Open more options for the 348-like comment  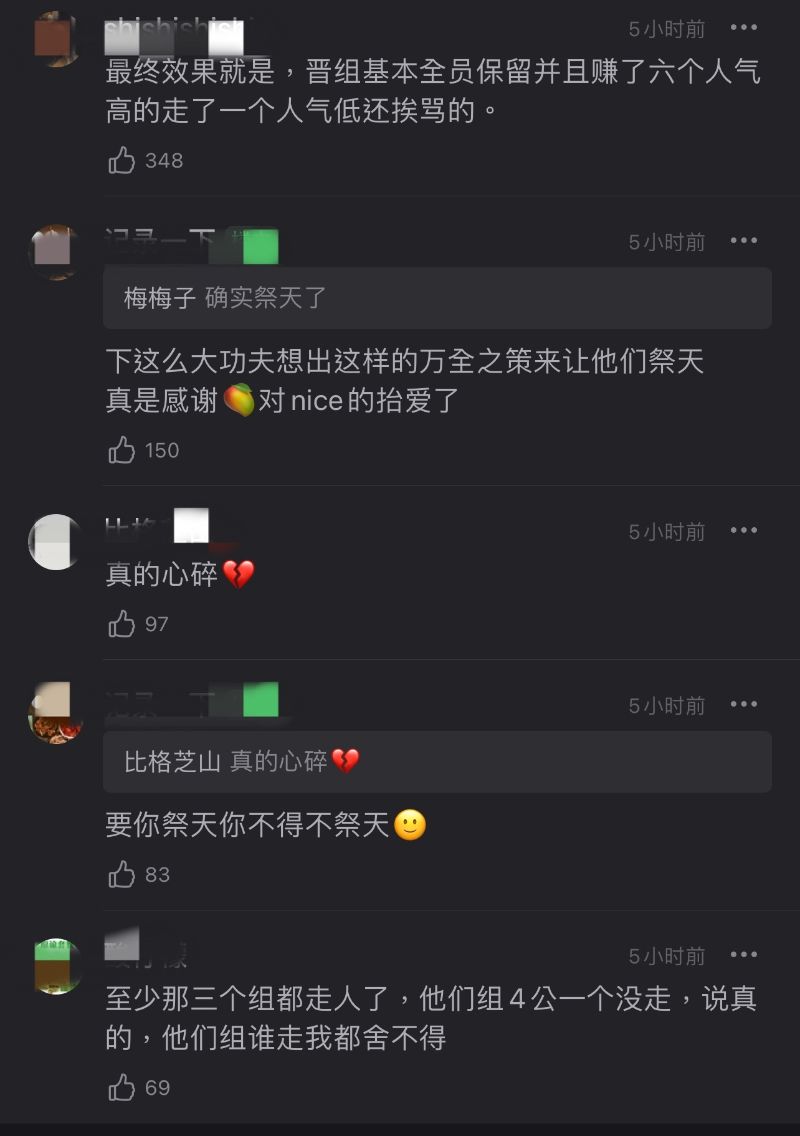tap(744, 28)
